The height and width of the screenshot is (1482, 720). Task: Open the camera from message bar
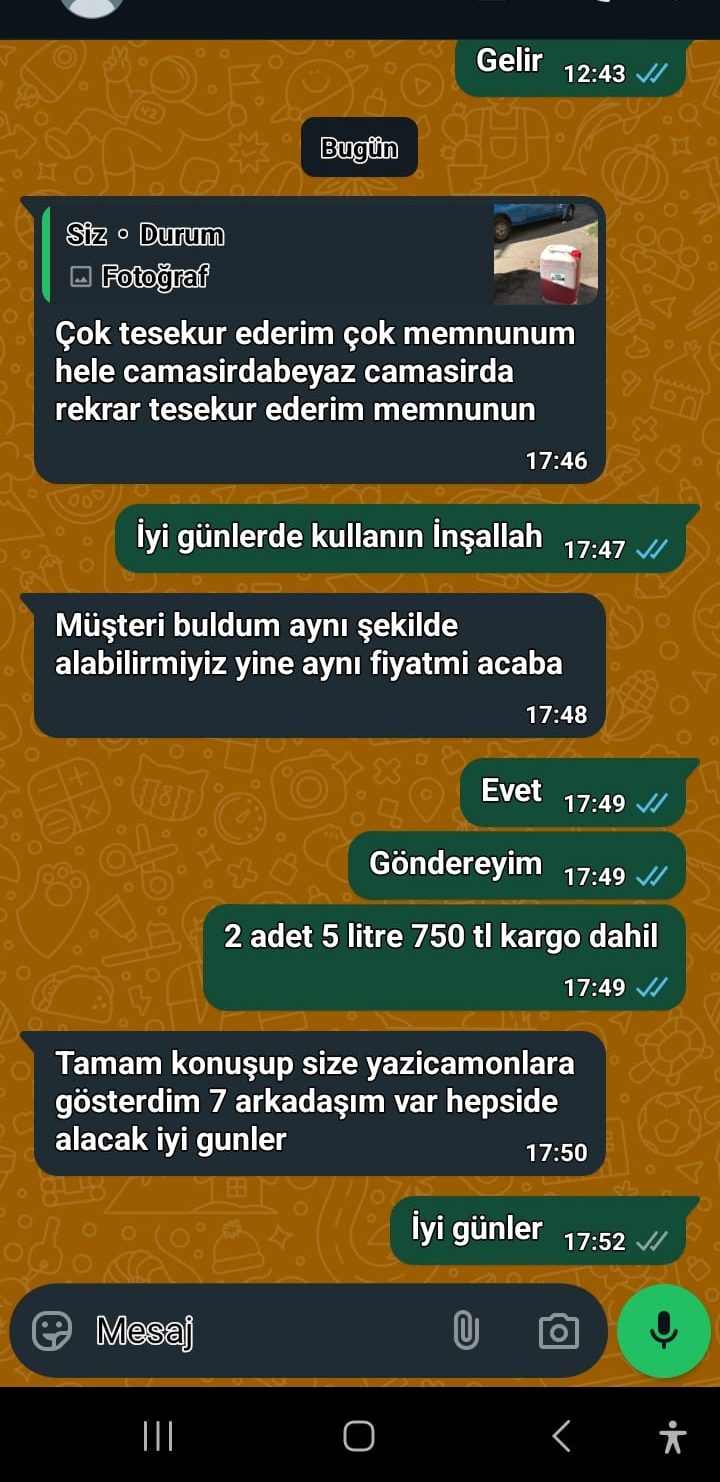click(x=558, y=1331)
